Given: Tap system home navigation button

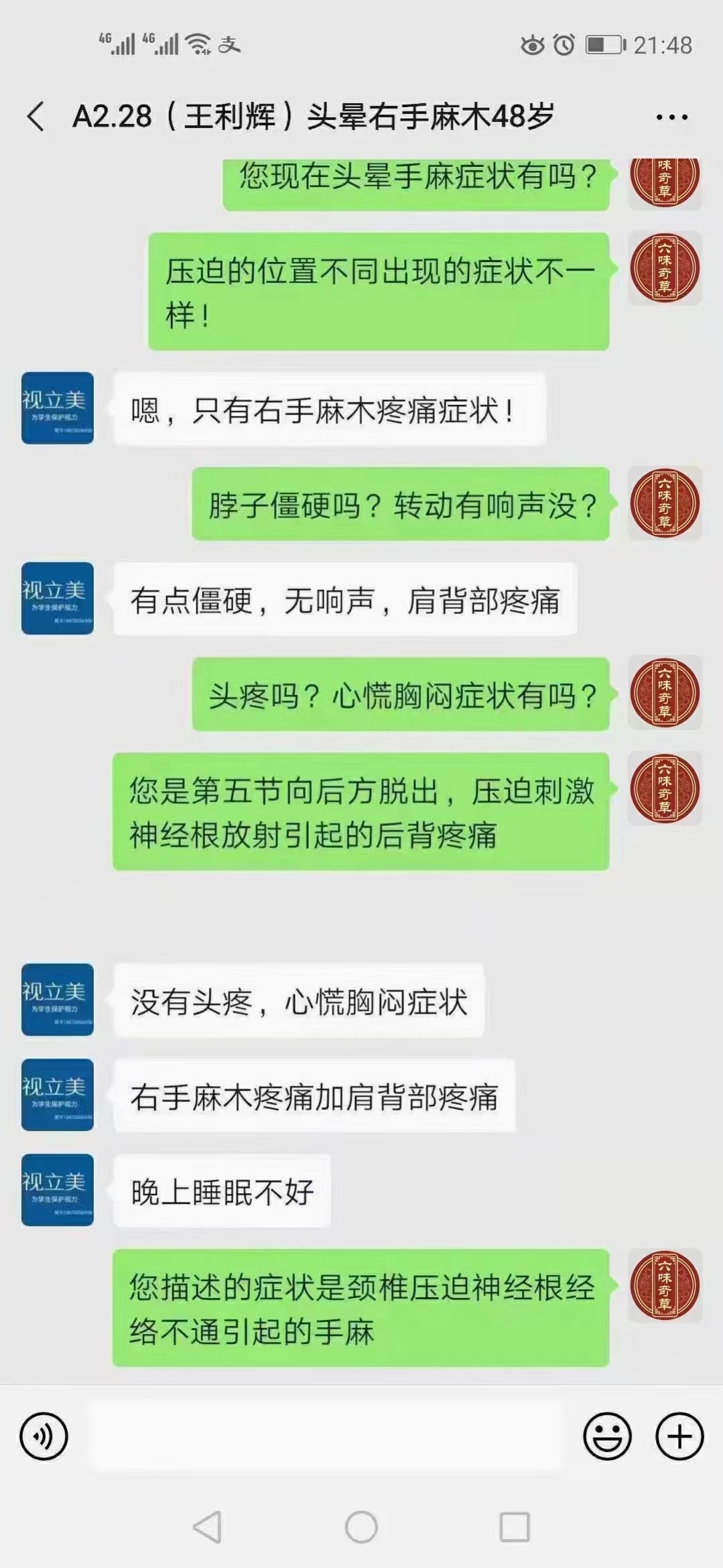Looking at the screenshot, I should coord(361,1527).
